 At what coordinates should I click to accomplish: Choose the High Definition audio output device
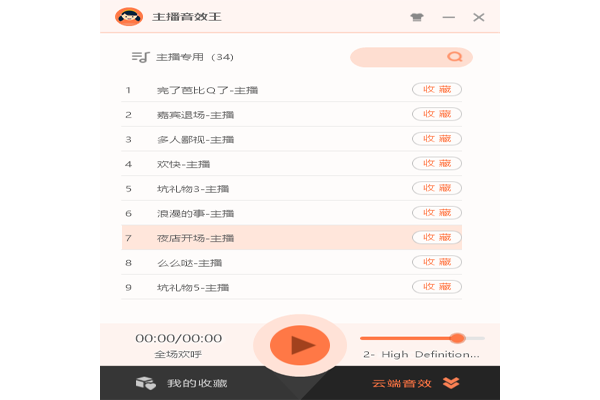tap(421, 354)
